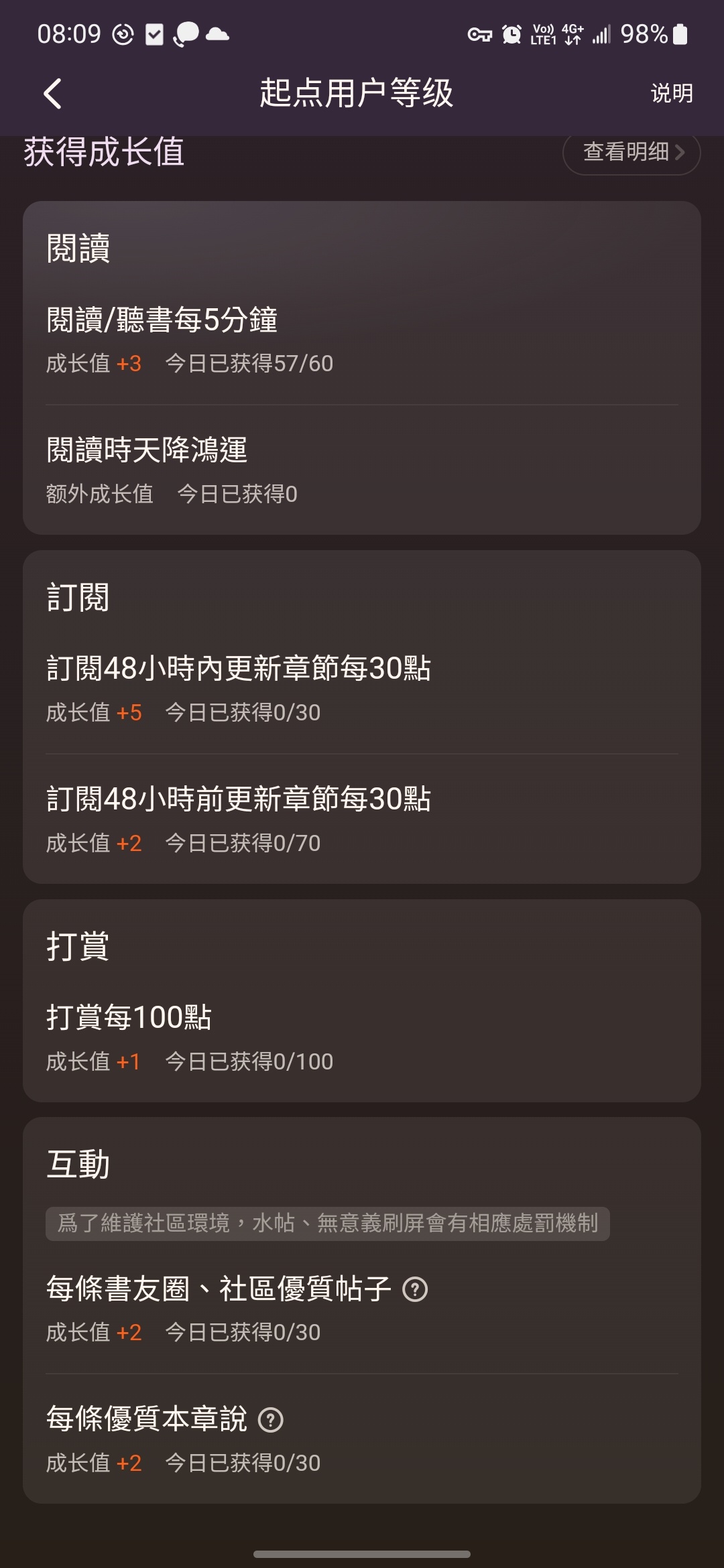Tap the help icon beside 每條書友圈、社區優質帖子
This screenshot has width=724, height=1568.
point(415,1289)
